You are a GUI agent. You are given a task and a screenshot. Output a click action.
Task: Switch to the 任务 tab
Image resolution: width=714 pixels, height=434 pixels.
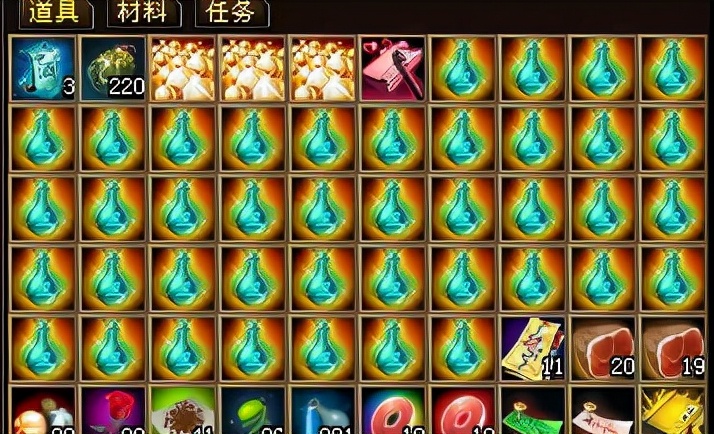[230, 13]
